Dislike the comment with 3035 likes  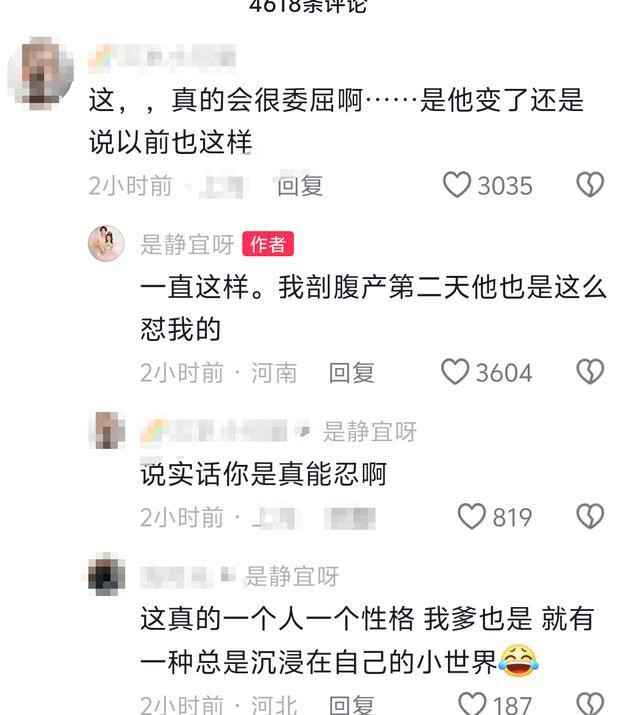pos(590,185)
